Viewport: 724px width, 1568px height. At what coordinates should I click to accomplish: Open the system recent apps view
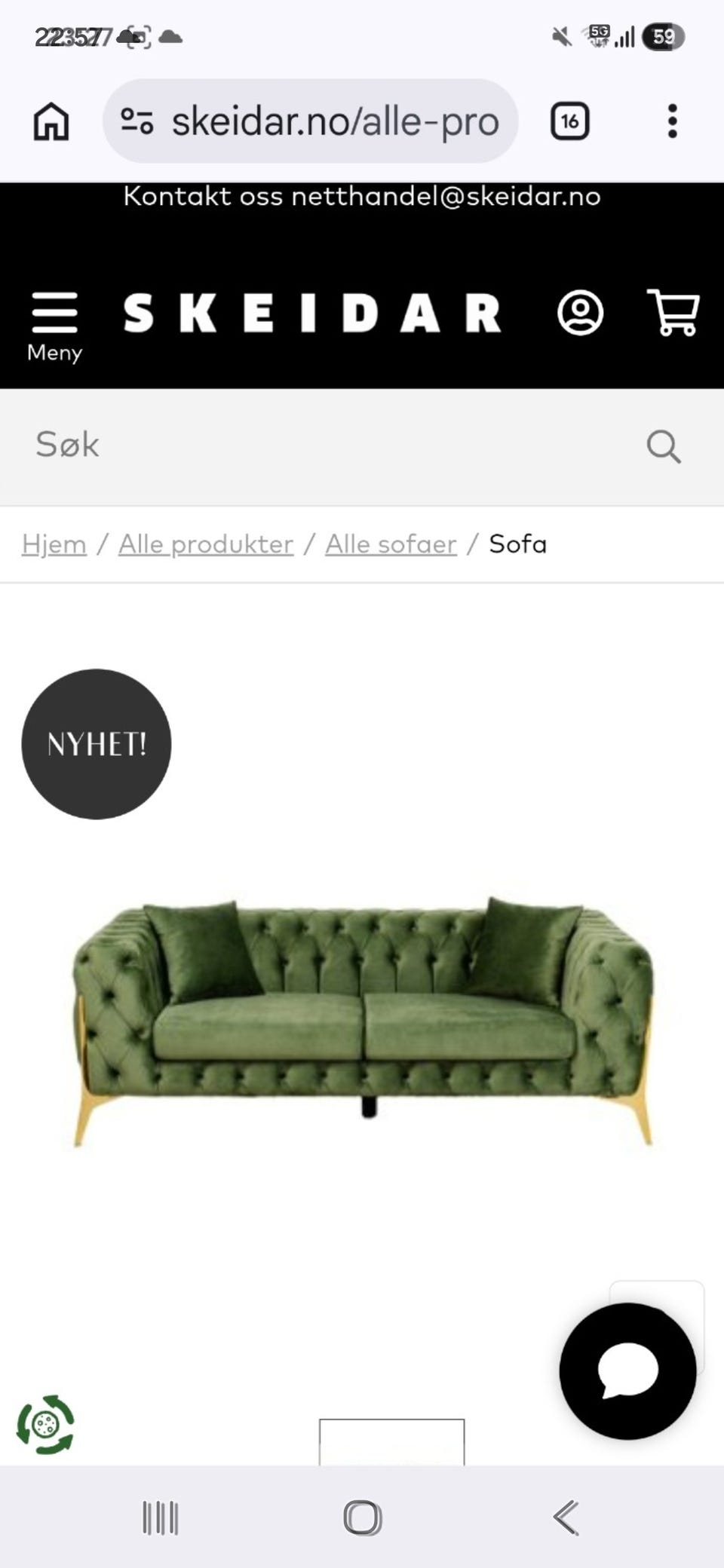point(161,1517)
